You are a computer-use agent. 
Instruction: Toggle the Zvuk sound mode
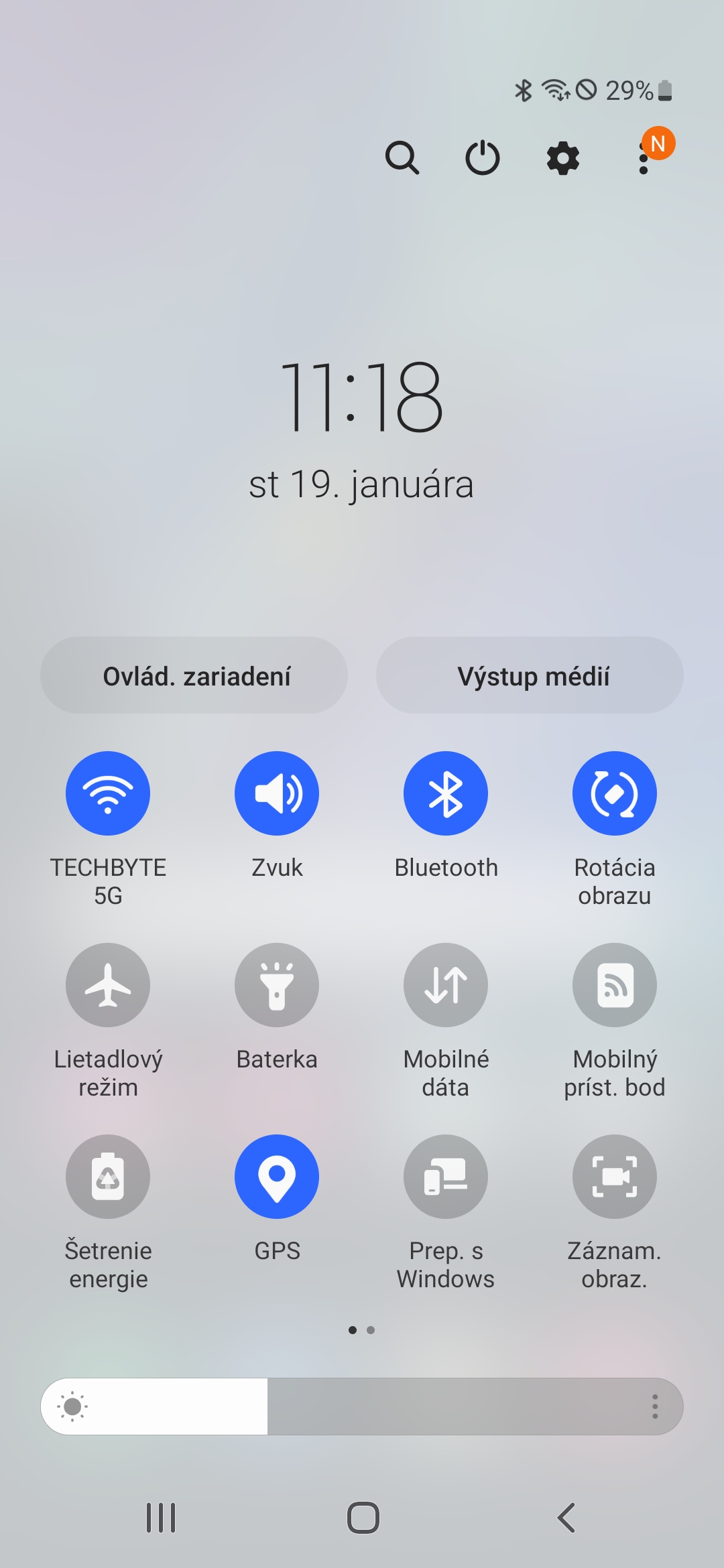tap(277, 793)
